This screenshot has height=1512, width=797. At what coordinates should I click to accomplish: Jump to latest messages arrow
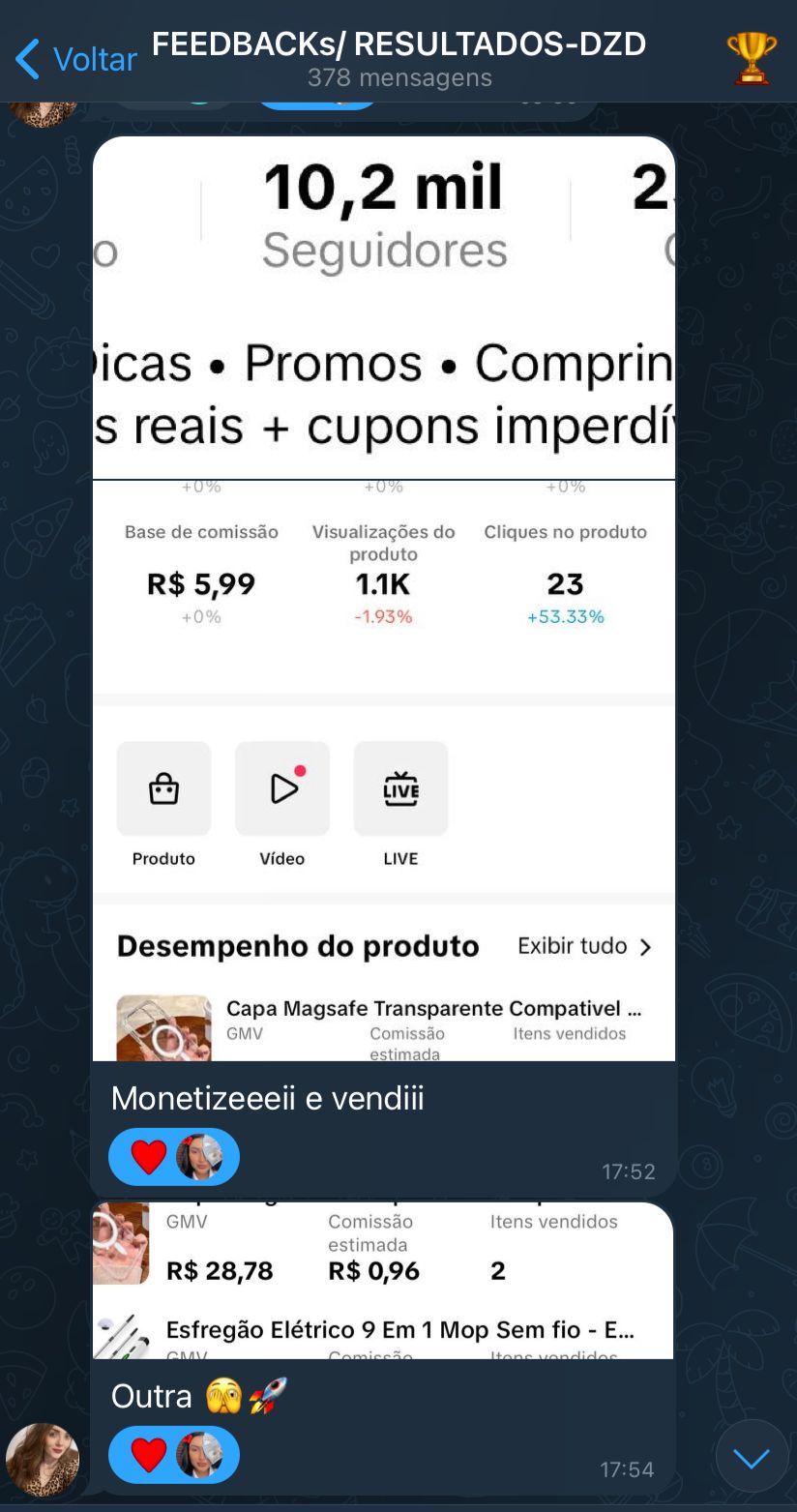click(752, 1457)
